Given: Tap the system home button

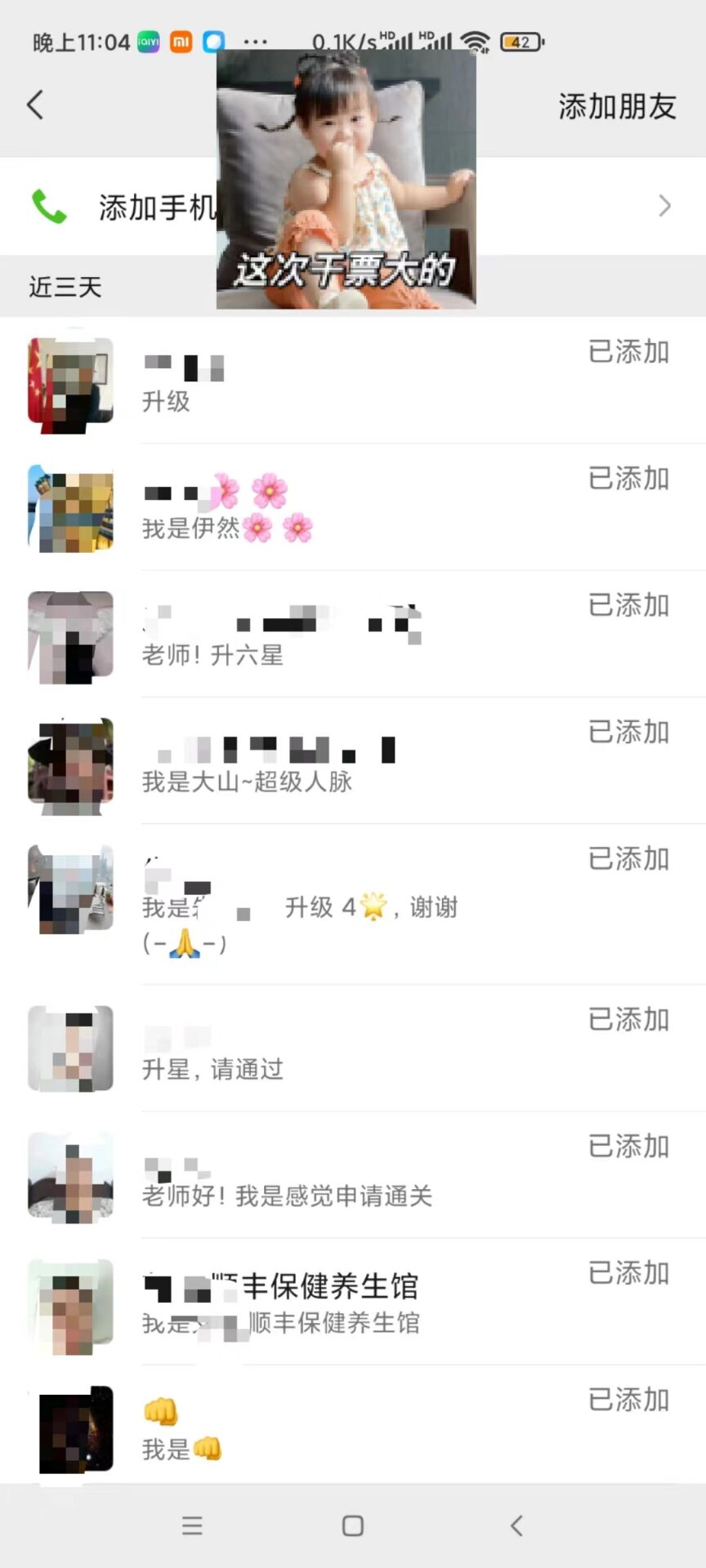Looking at the screenshot, I should tap(353, 1526).
